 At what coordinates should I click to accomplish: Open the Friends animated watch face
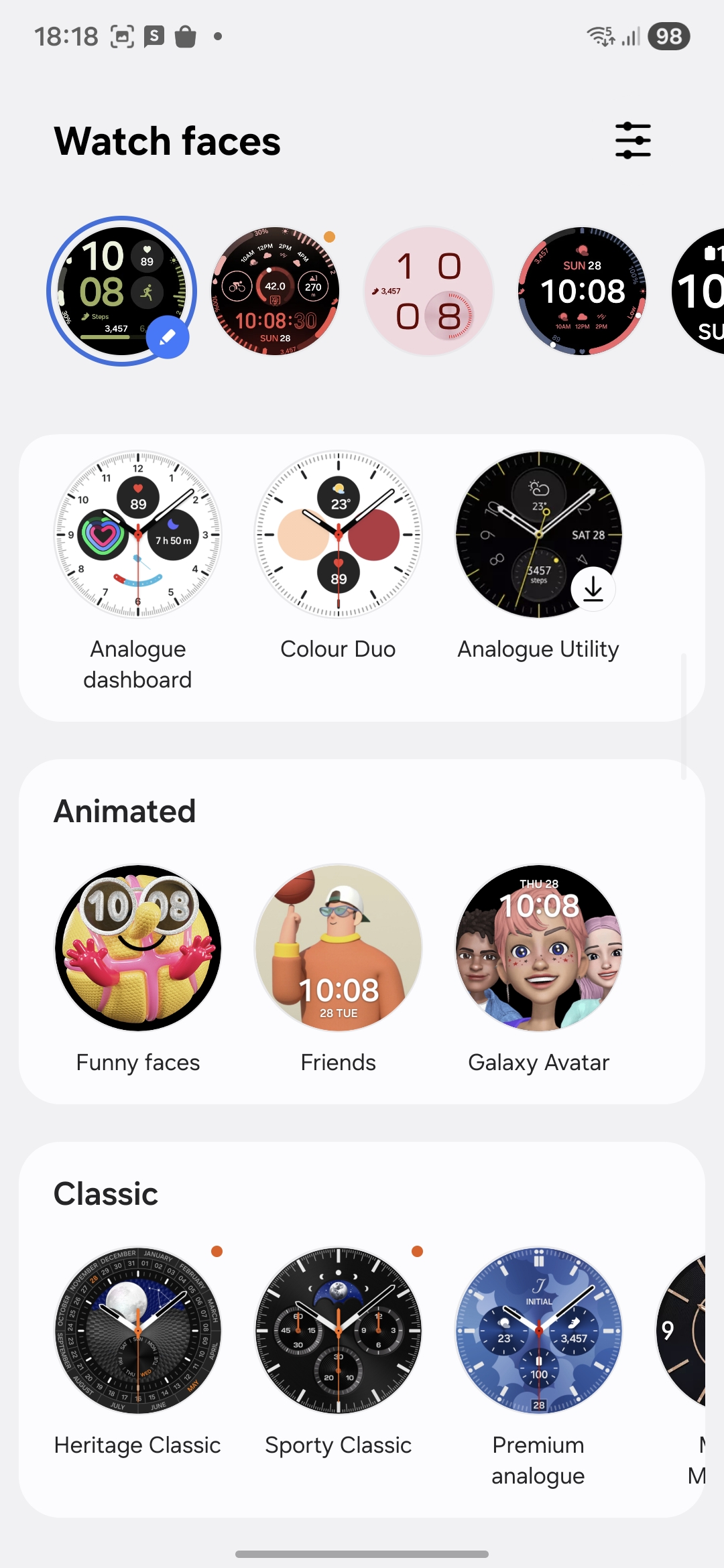(x=339, y=948)
